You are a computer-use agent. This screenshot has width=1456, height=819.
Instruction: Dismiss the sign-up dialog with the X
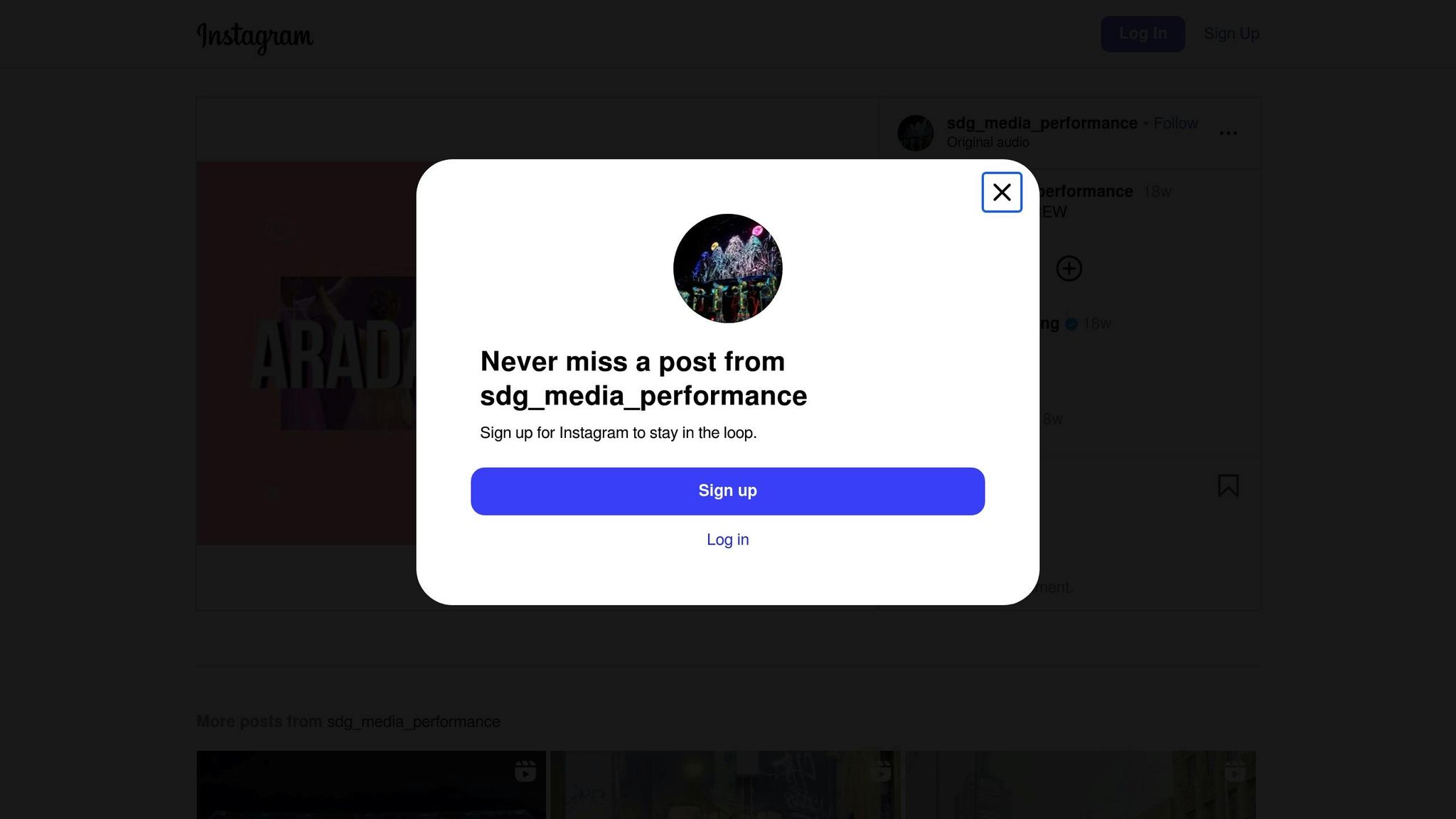pos(1002,192)
